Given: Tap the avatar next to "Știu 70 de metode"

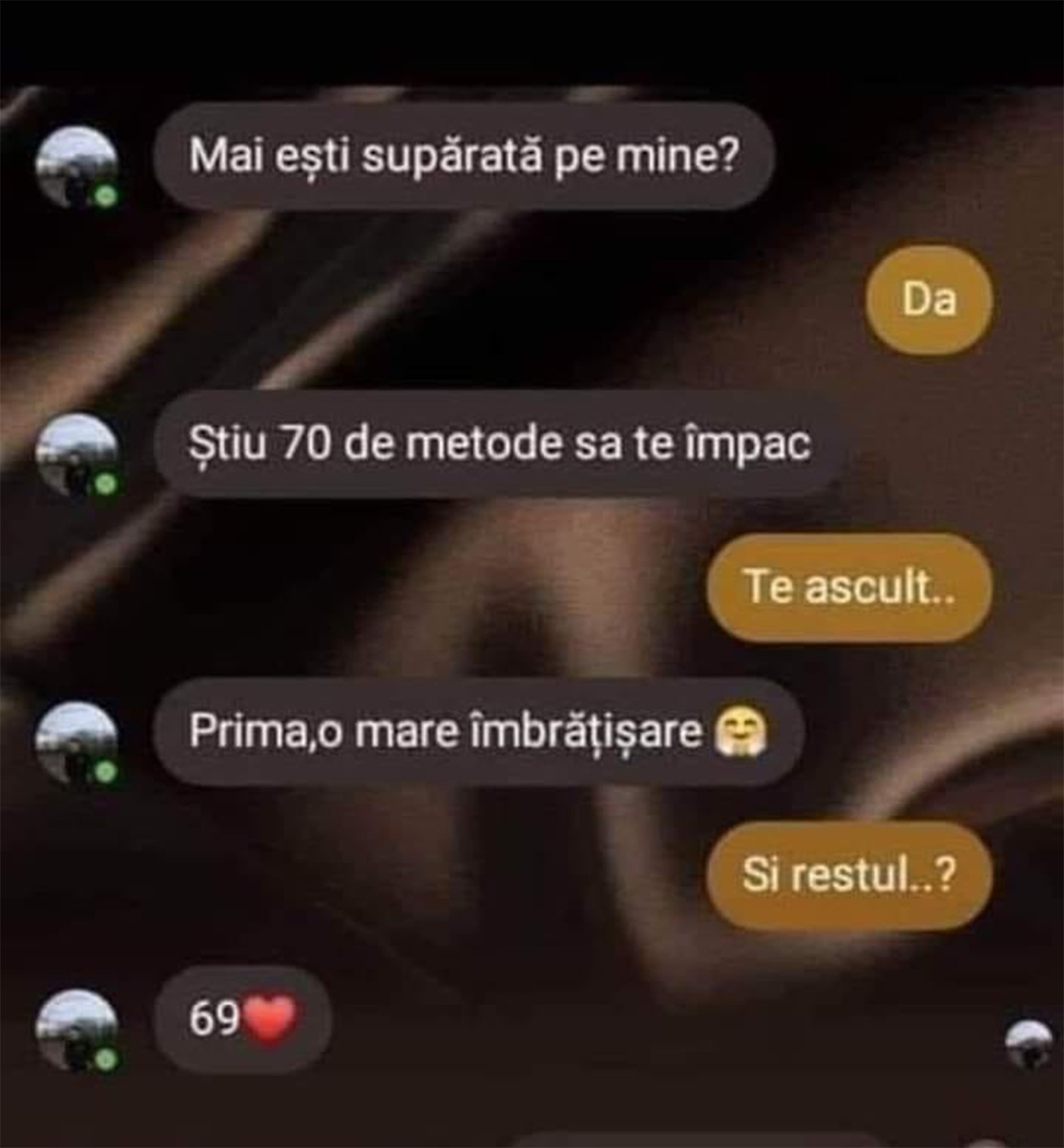Looking at the screenshot, I should coord(77,454).
